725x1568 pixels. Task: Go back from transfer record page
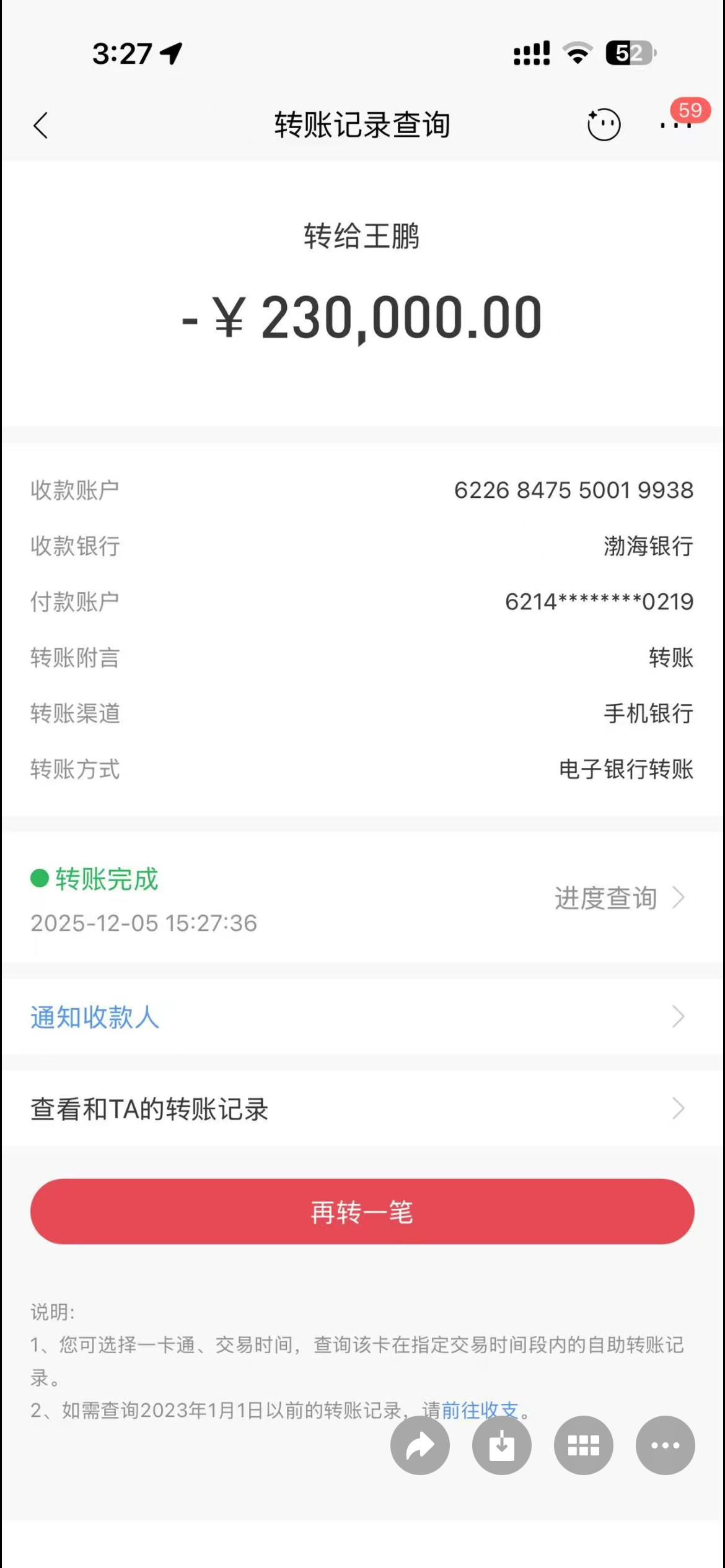(x=41, y=126)
